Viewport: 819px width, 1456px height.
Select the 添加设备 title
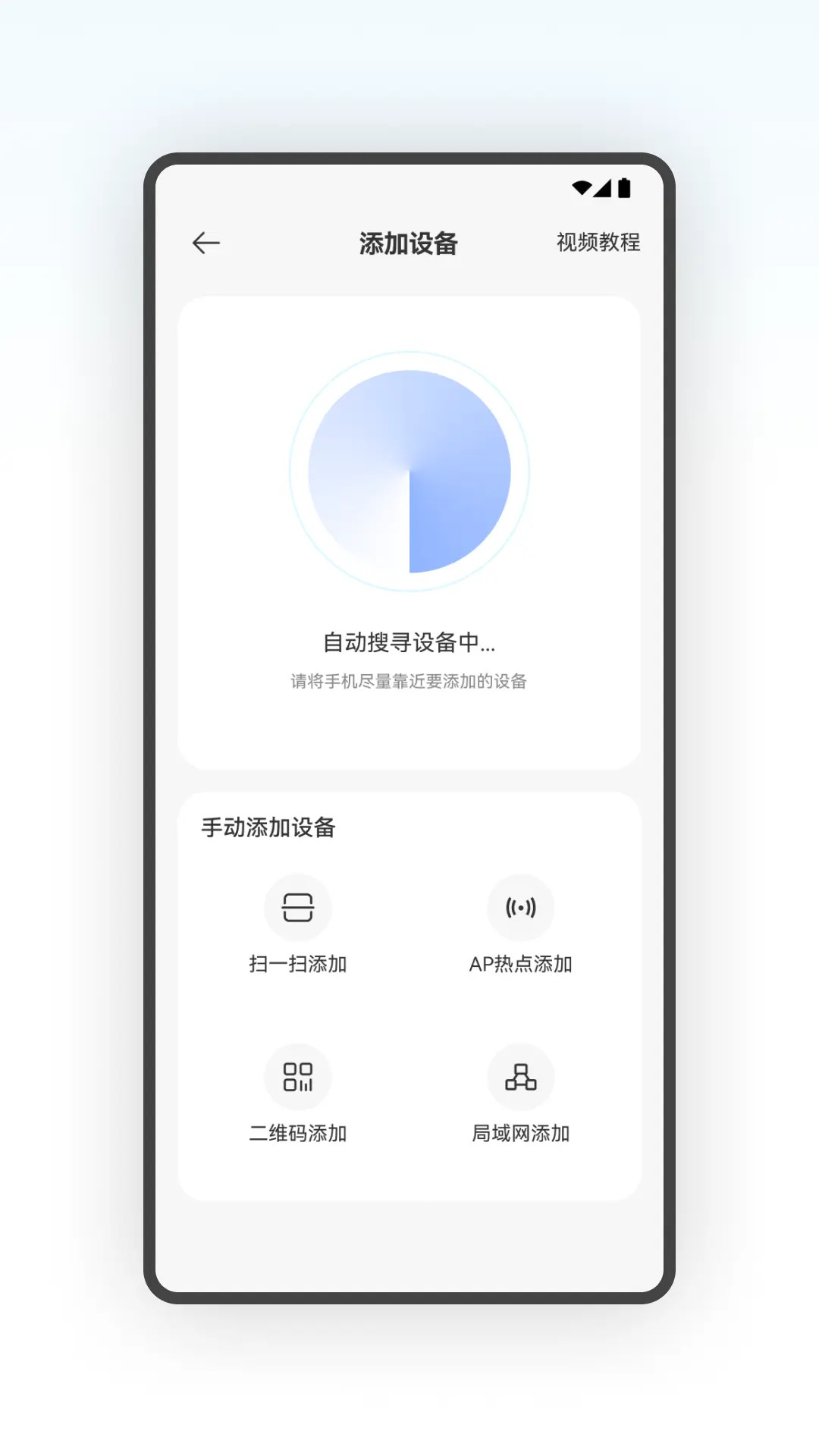tap(409, 244)
